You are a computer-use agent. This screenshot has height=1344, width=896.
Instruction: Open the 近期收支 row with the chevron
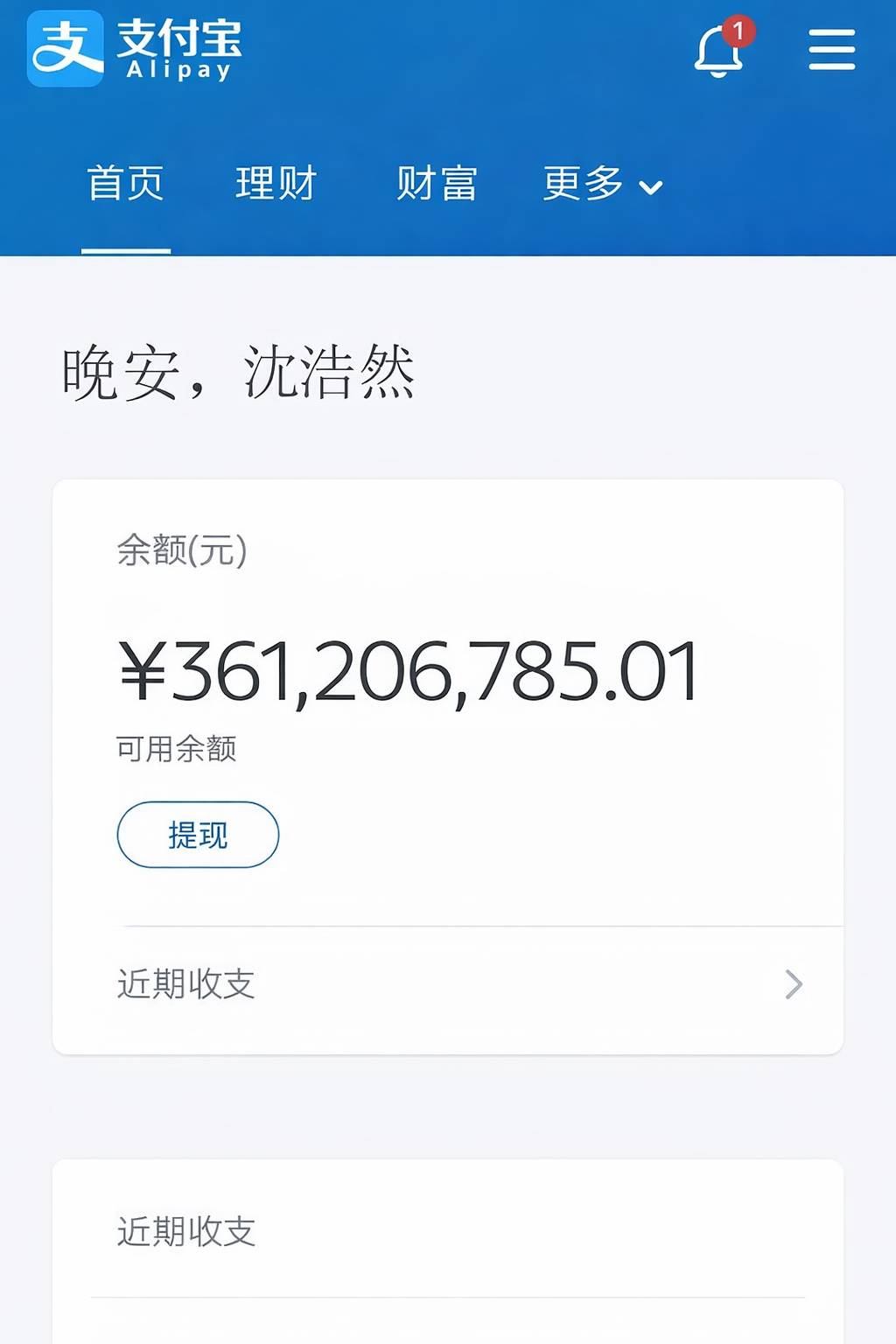click(x=459, y=984)
